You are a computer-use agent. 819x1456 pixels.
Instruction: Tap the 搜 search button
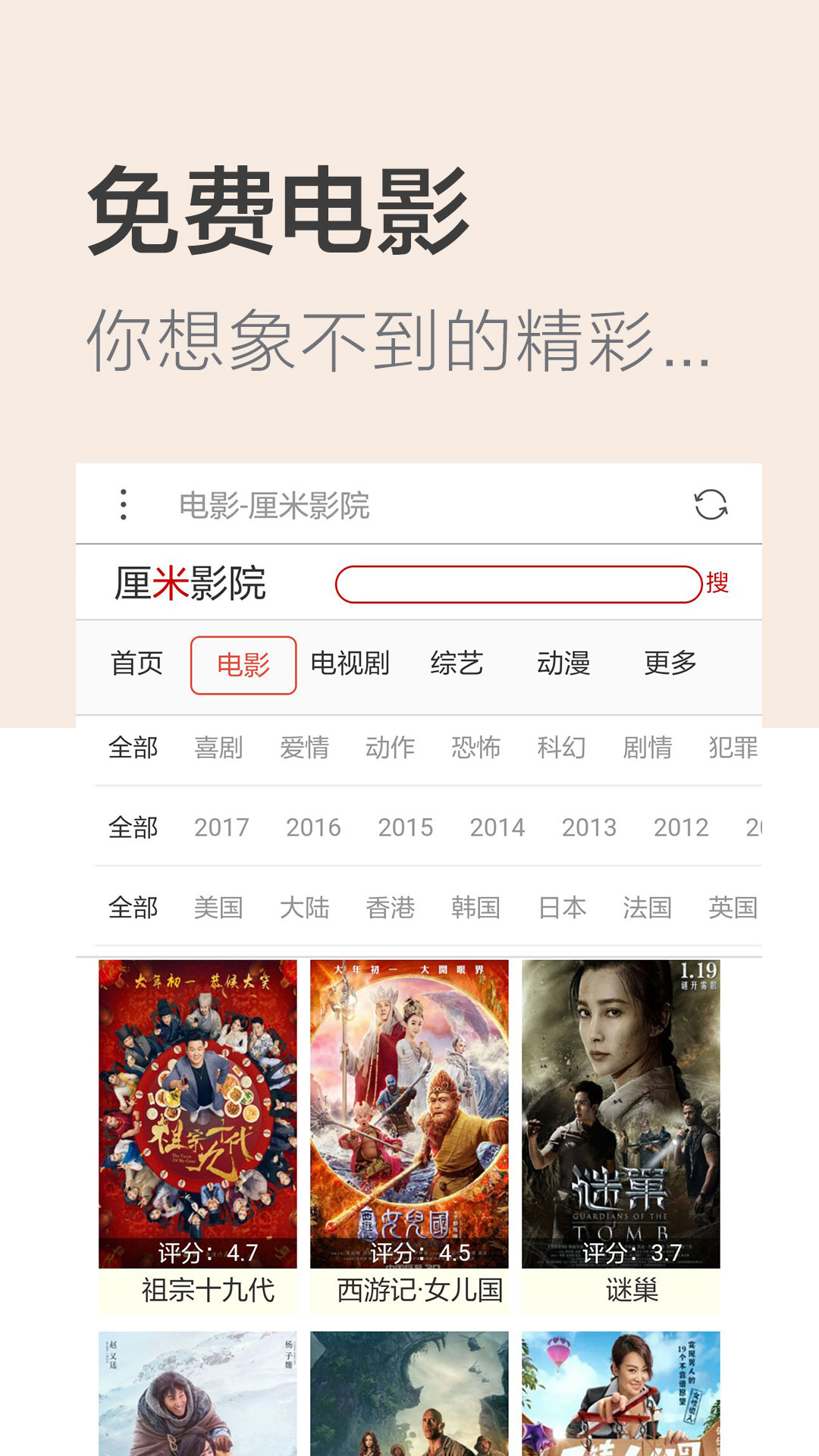pos(720,584)
